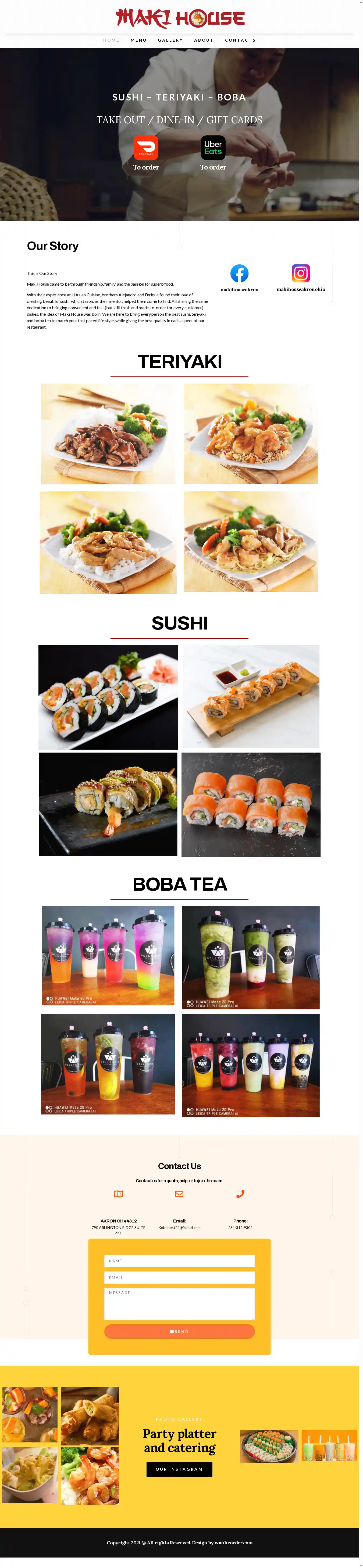Image resolution: width=363 pixels, height=1568 pixels.
Task: Send the contact form
Action: point(179,1331)
